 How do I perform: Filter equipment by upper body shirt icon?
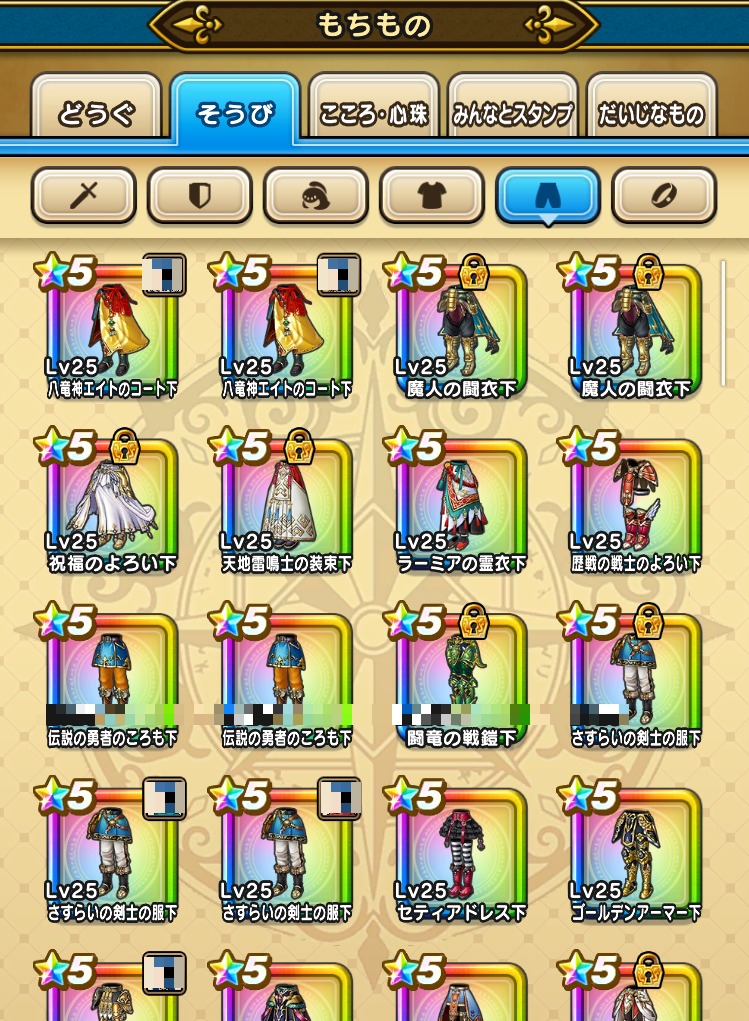click(x=431, y=195)
